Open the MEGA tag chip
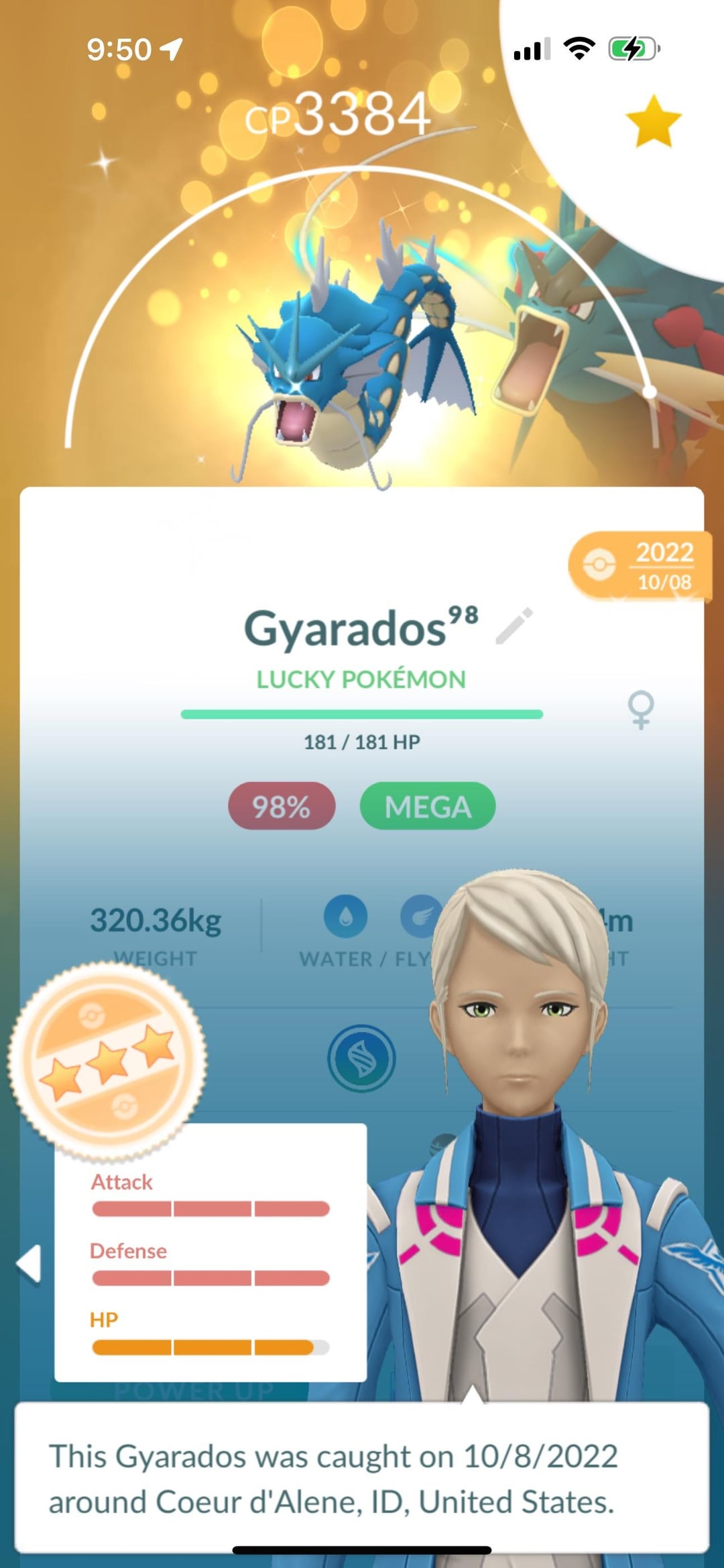Viewport: 724px width, 1568px height. click(428, 806)
